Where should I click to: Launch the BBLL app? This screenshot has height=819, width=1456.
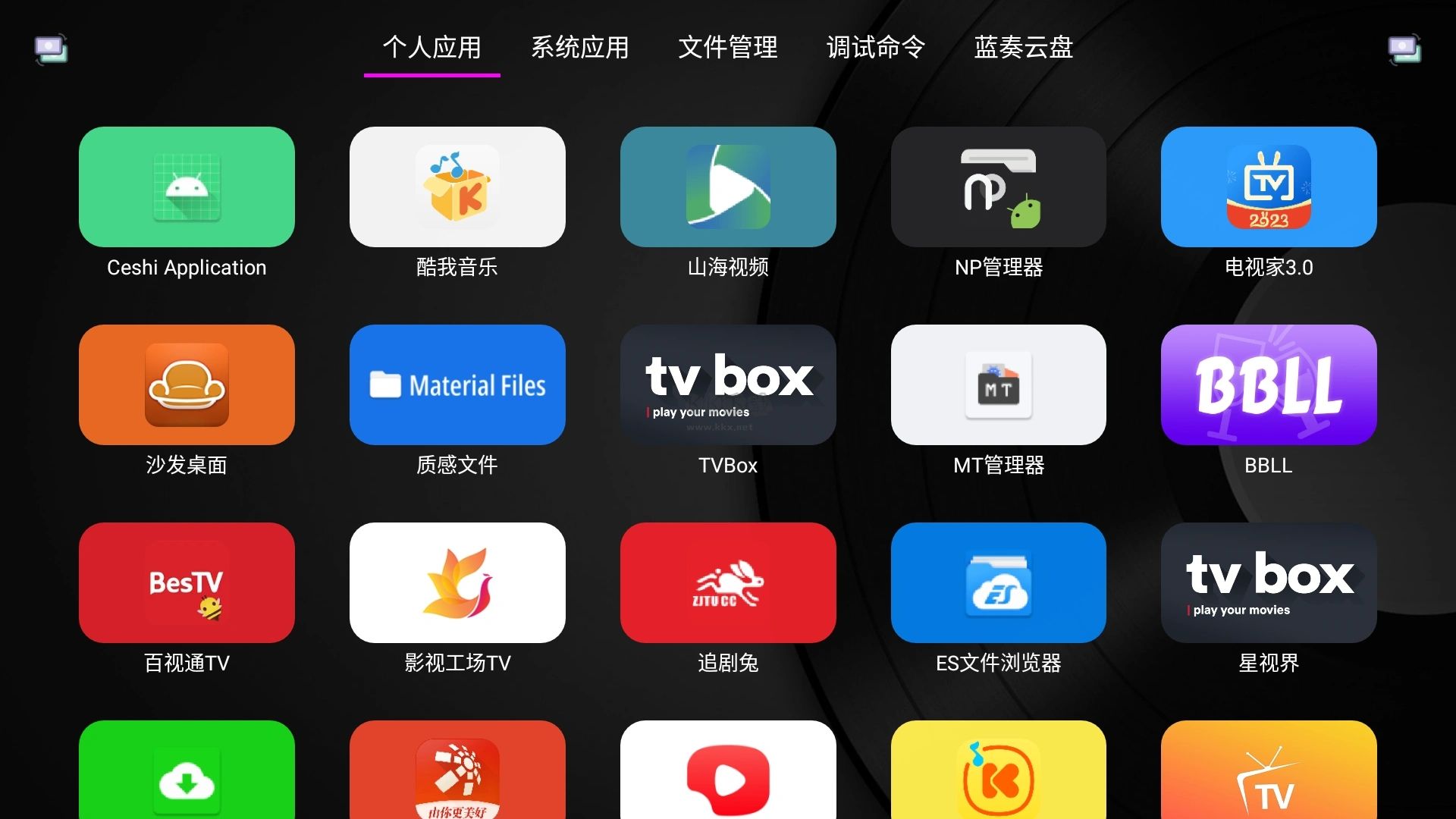tap(1269, 384)
